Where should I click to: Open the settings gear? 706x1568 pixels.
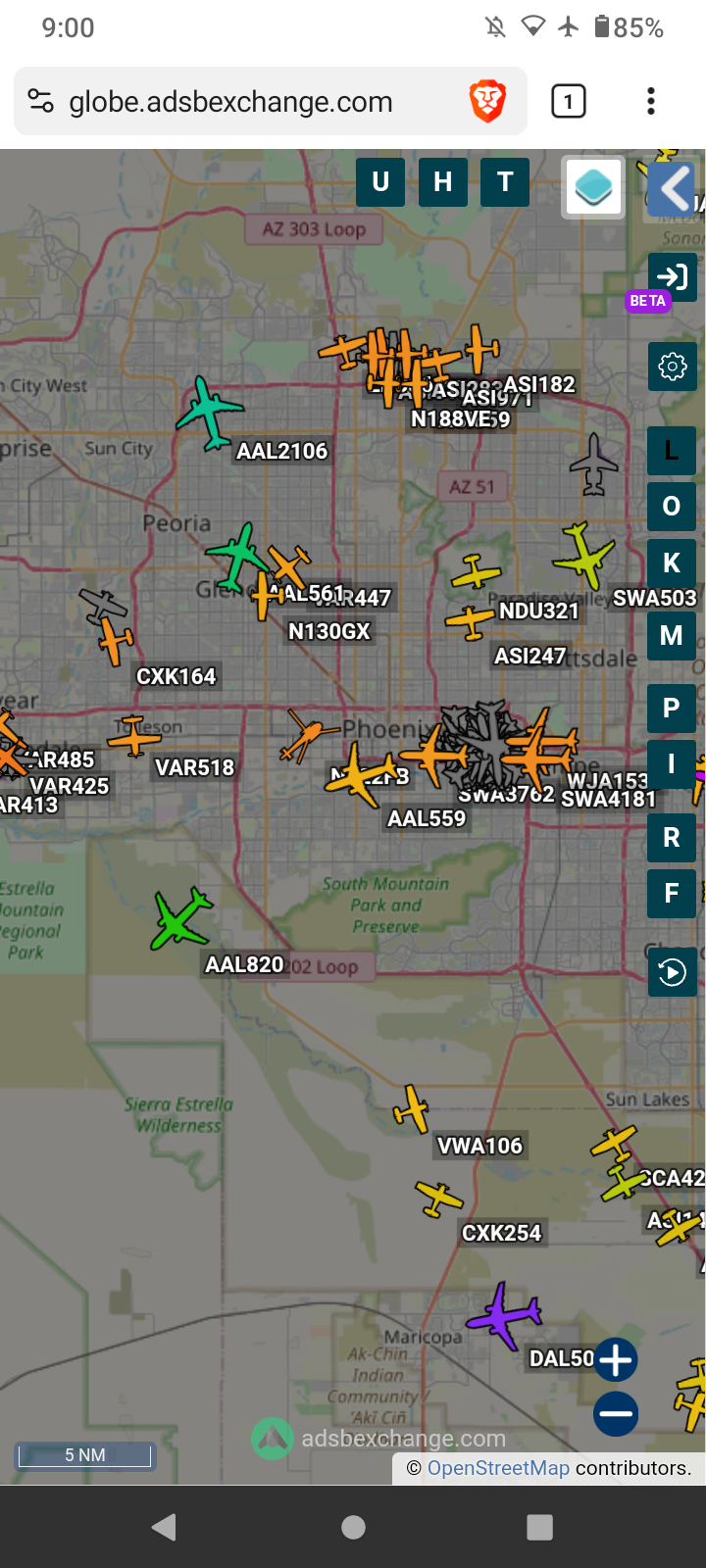click(673, 367)
